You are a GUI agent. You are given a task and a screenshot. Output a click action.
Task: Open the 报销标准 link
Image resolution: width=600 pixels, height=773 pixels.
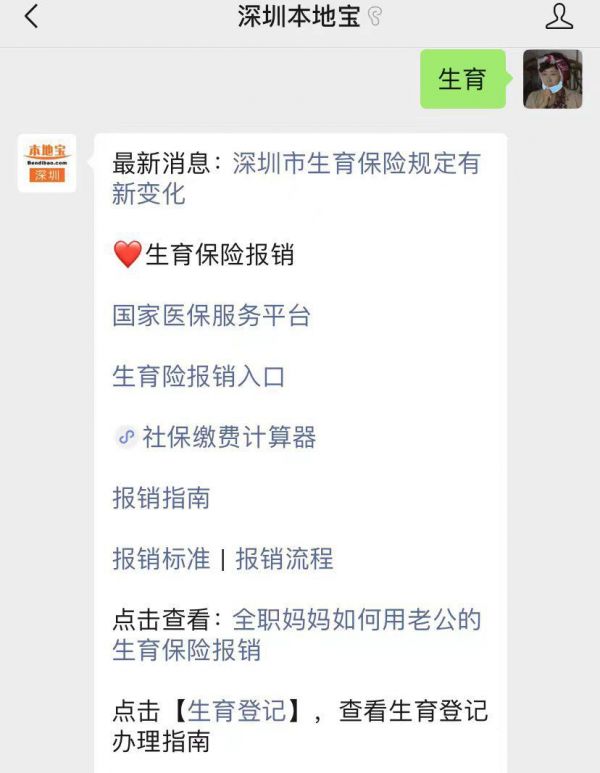point(161,559)
